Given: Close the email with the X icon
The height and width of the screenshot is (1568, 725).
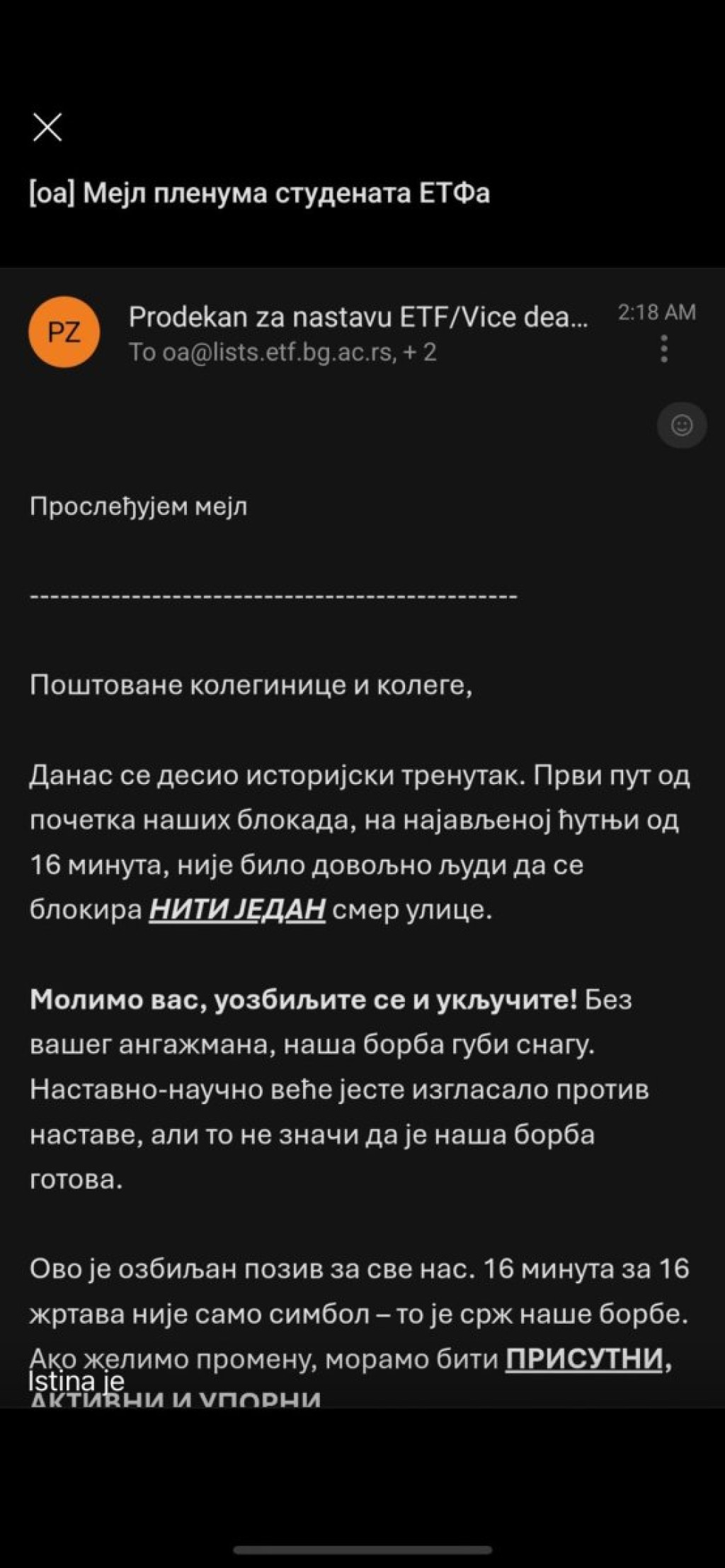Looking at the screenshot, I should (47, 127).
